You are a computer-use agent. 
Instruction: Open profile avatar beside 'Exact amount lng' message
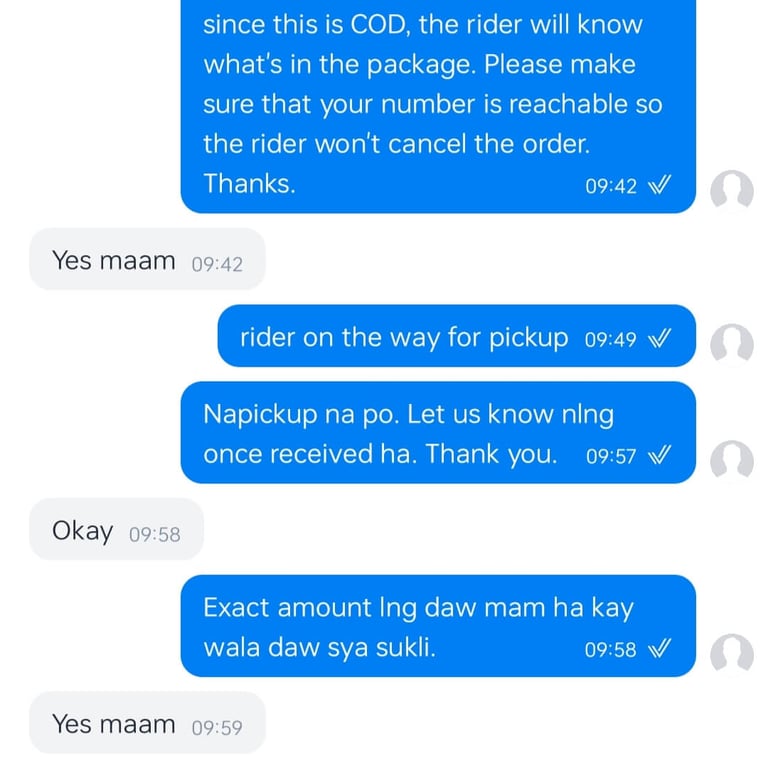click(x=732, y=654)
